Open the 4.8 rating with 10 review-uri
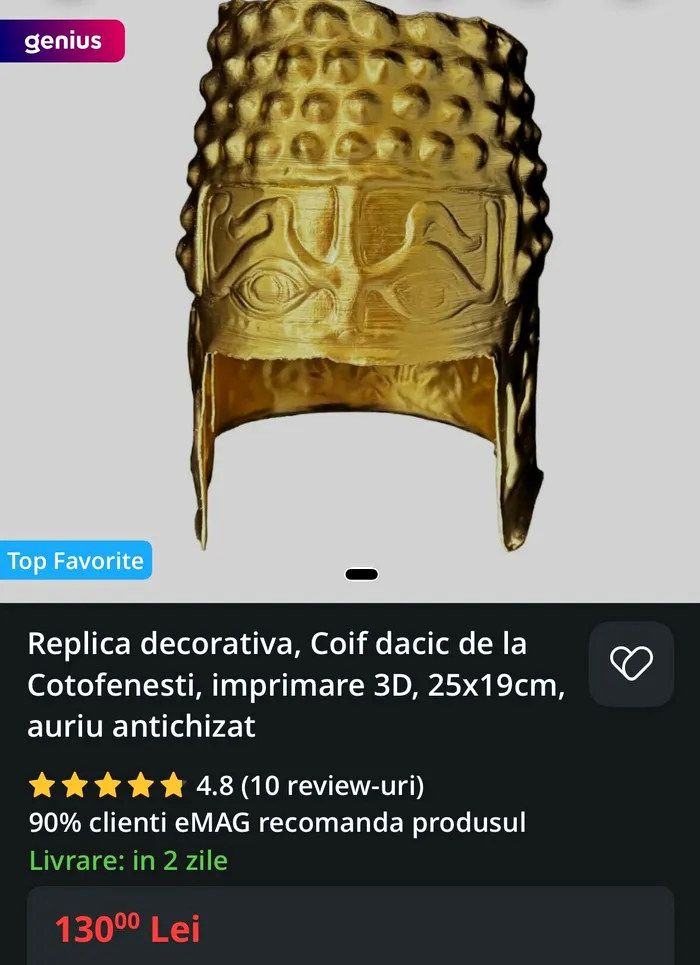Screen dimensions: 700x965 click(227, 786)
